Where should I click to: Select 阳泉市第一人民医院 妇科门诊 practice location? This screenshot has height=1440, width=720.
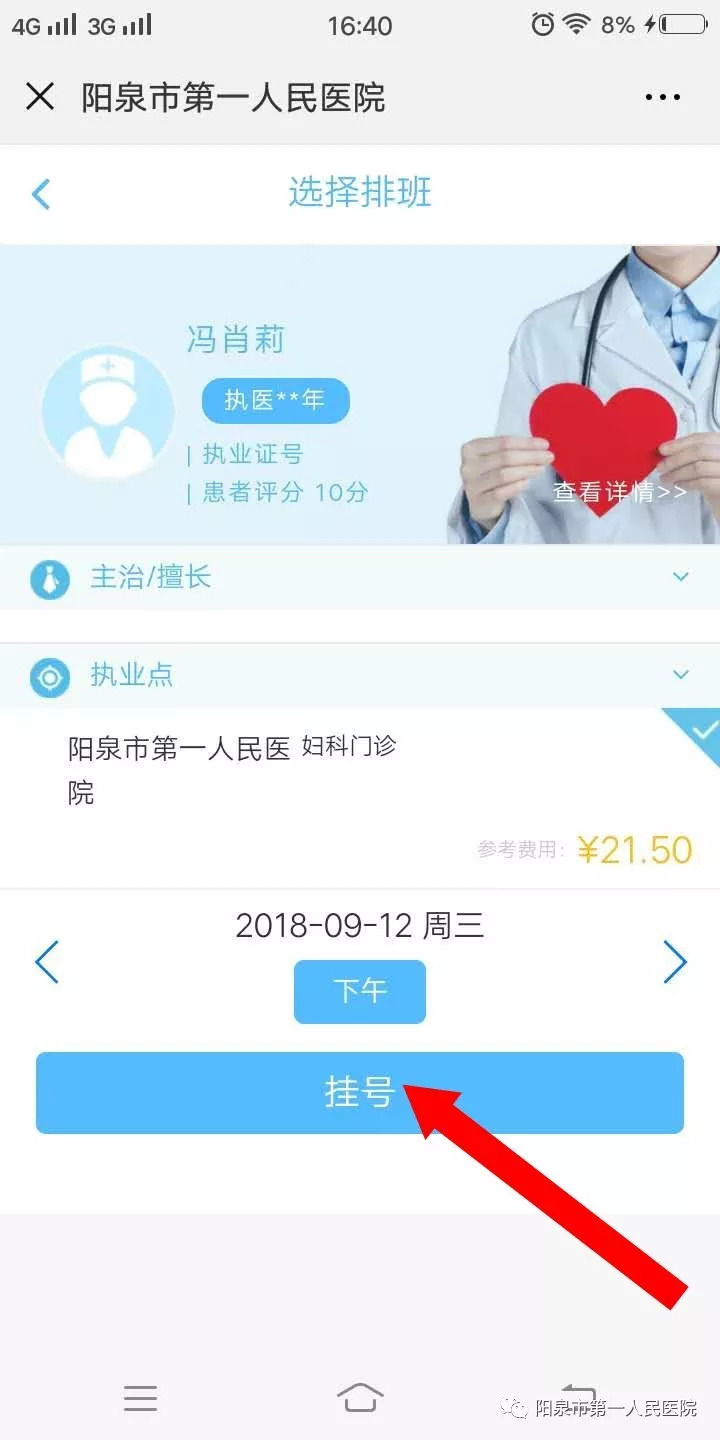360,798
